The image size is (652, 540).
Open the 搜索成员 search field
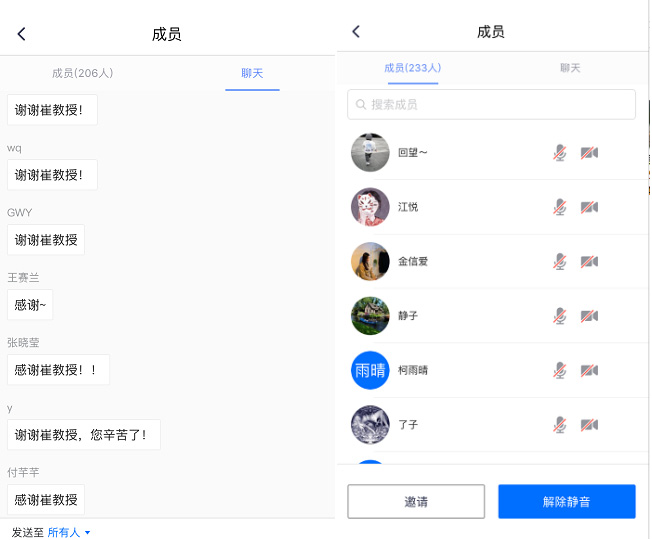[491, 104]
